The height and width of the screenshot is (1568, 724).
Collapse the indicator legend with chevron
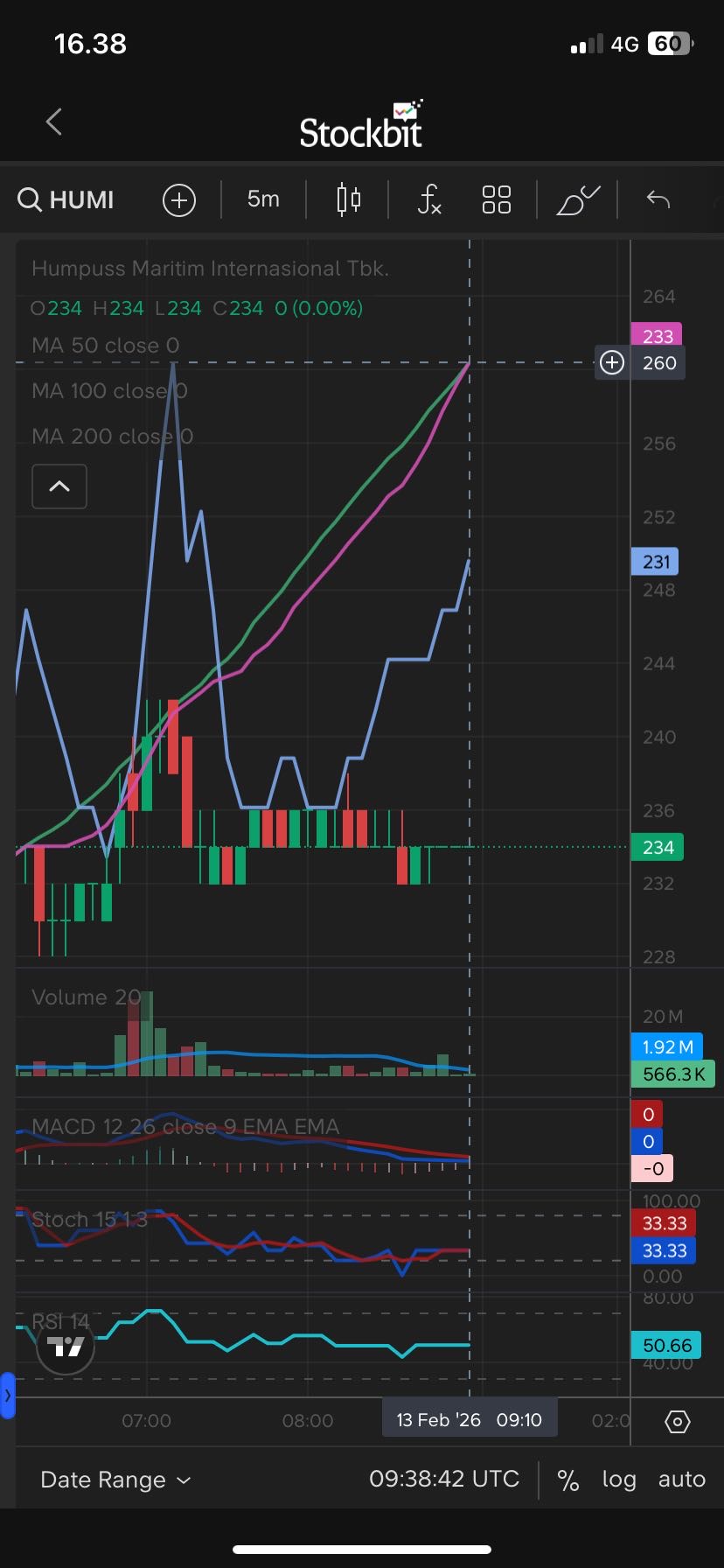59,486
